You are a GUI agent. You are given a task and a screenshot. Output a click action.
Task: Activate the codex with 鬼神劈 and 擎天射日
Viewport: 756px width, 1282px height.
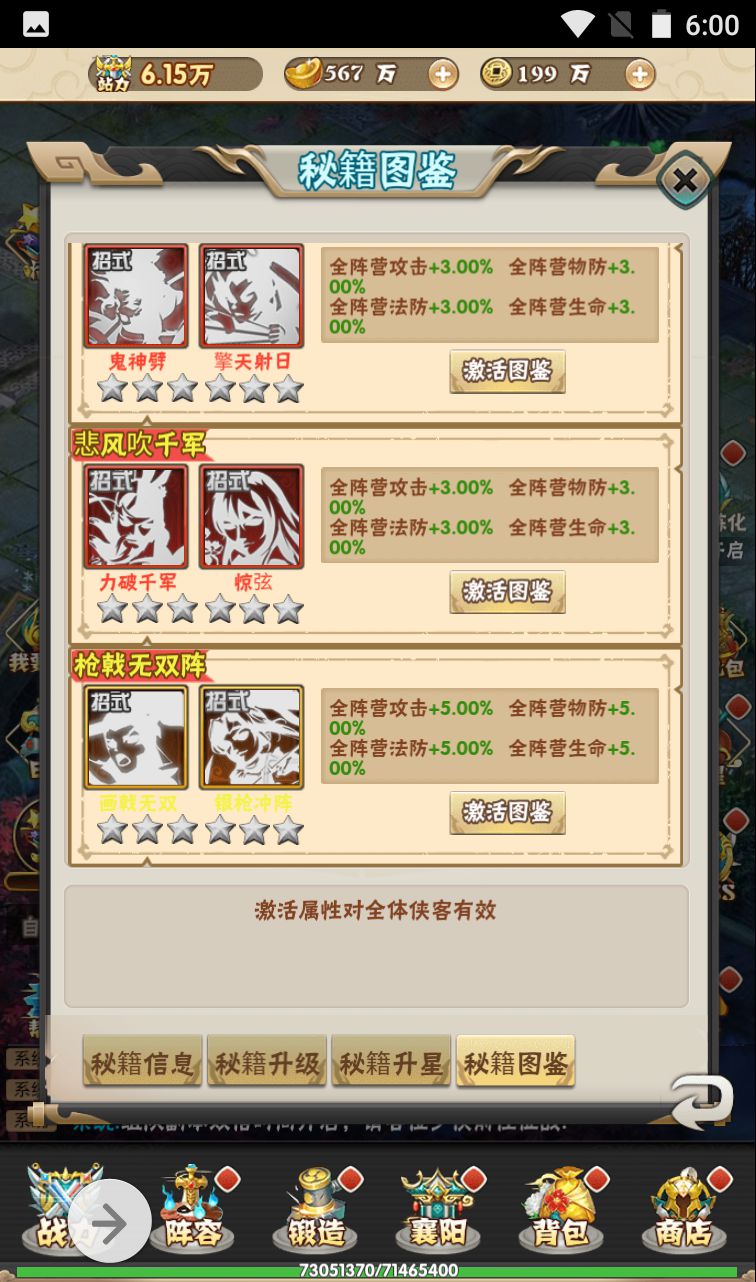click(x=507, y=371)
